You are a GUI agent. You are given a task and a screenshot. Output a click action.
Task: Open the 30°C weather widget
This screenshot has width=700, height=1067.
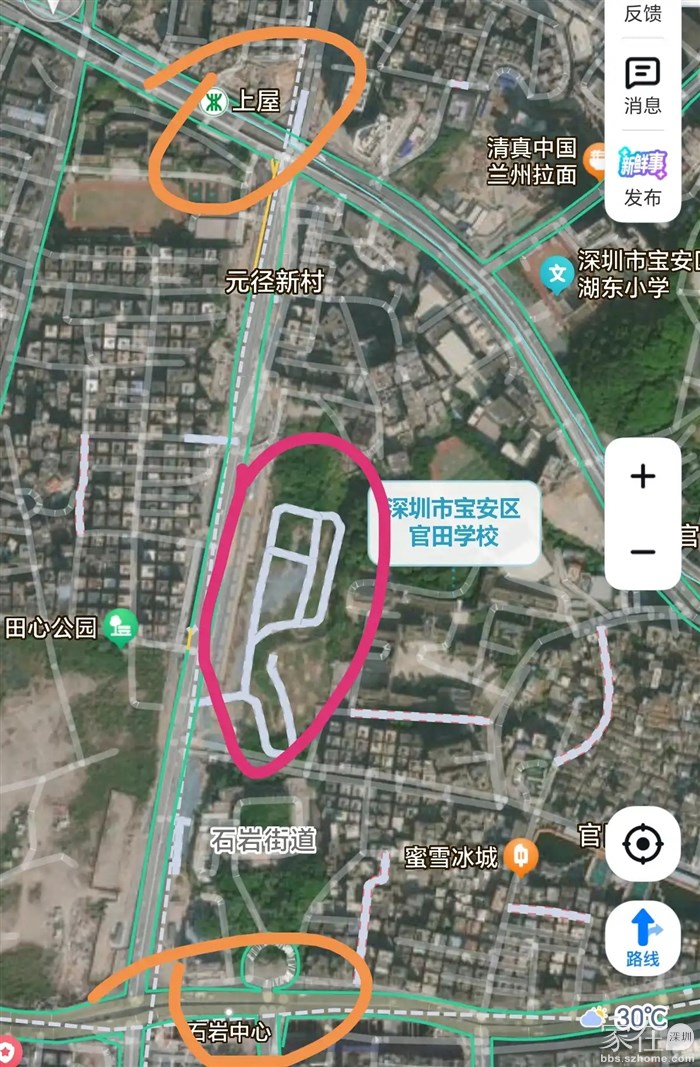point(626,1018)
